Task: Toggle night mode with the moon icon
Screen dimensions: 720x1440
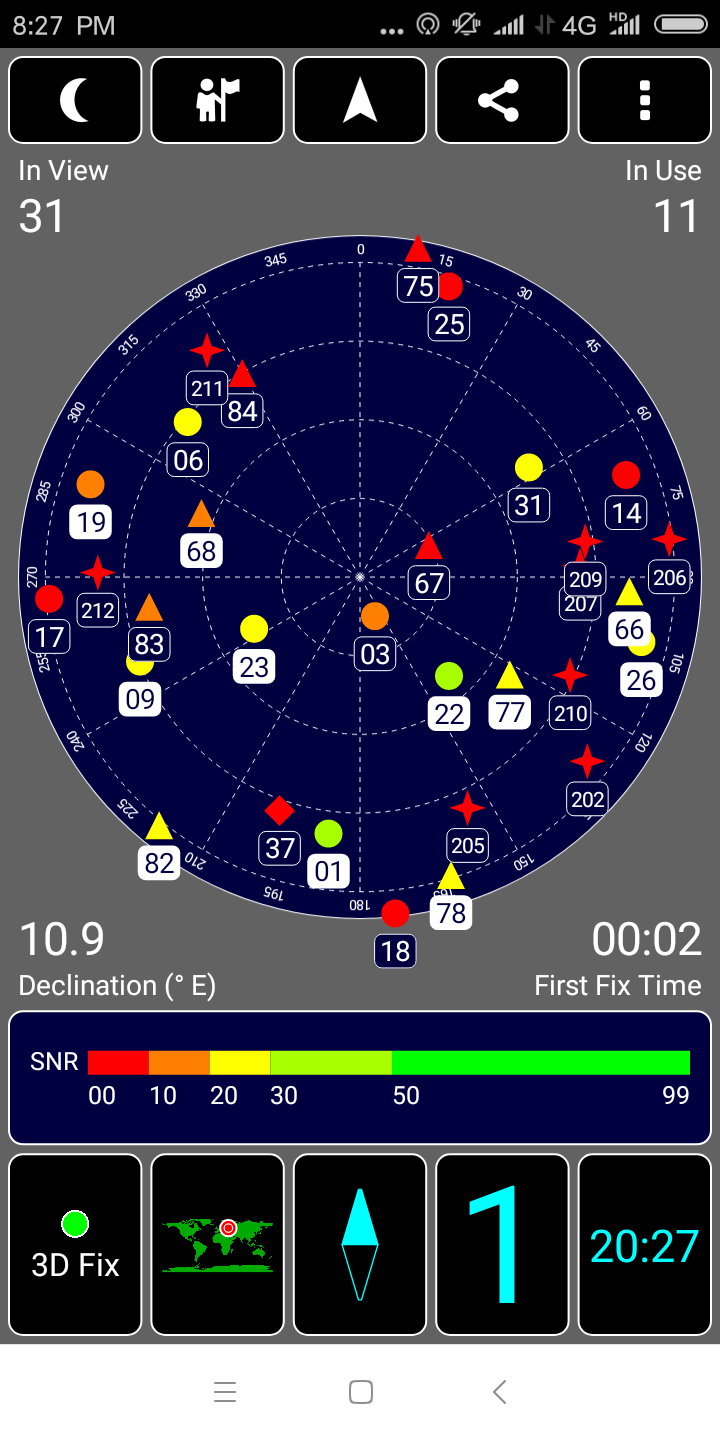Action: (x=75, y=100)
